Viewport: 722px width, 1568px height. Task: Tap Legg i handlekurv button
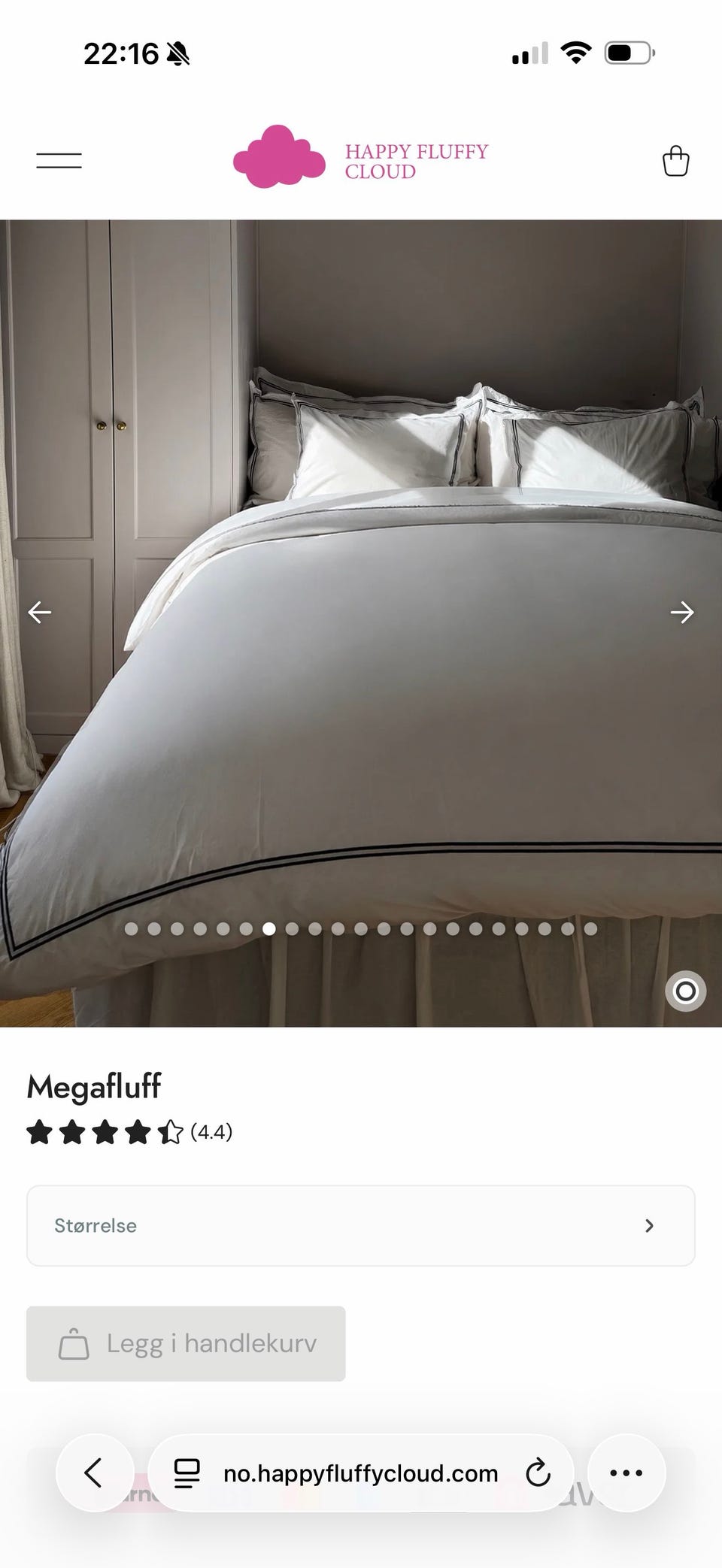[186, 1343]
